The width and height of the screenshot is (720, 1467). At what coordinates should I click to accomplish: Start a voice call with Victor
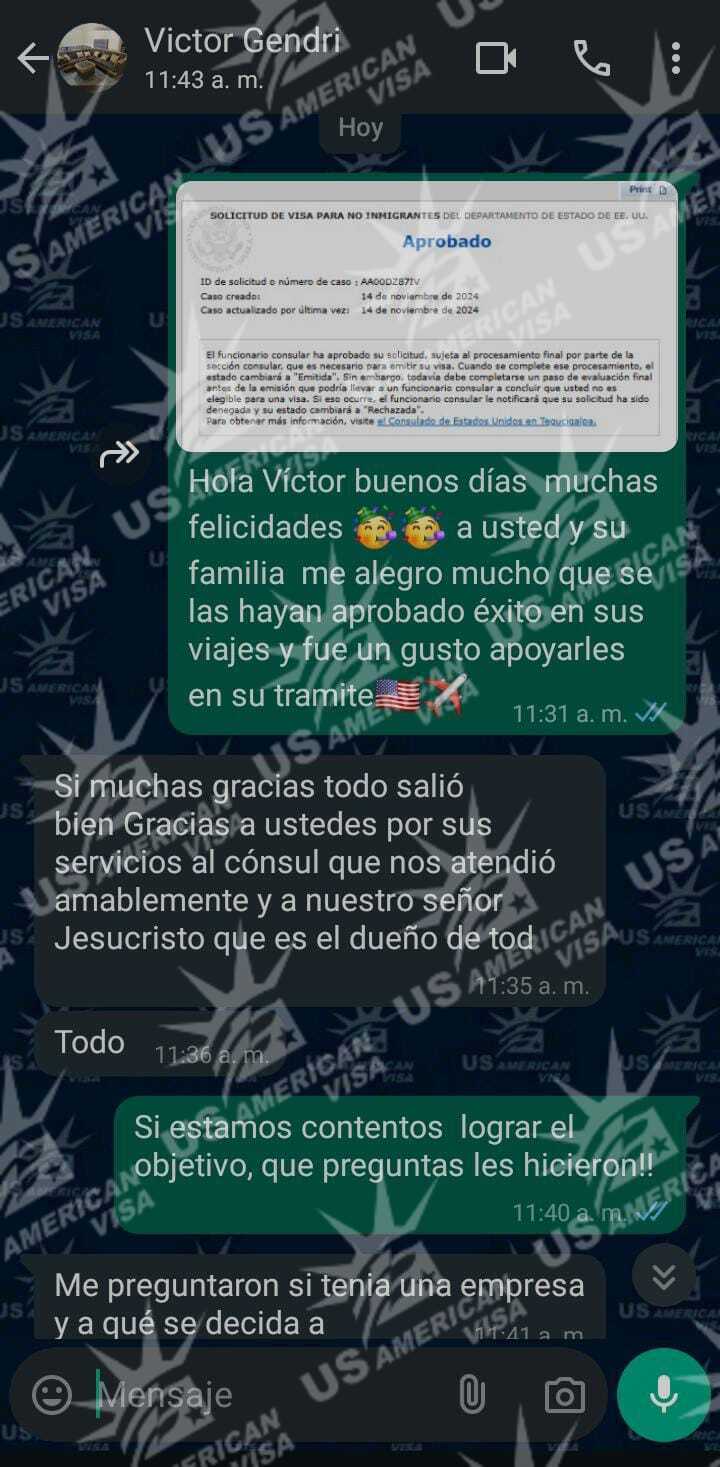(591, 59)
